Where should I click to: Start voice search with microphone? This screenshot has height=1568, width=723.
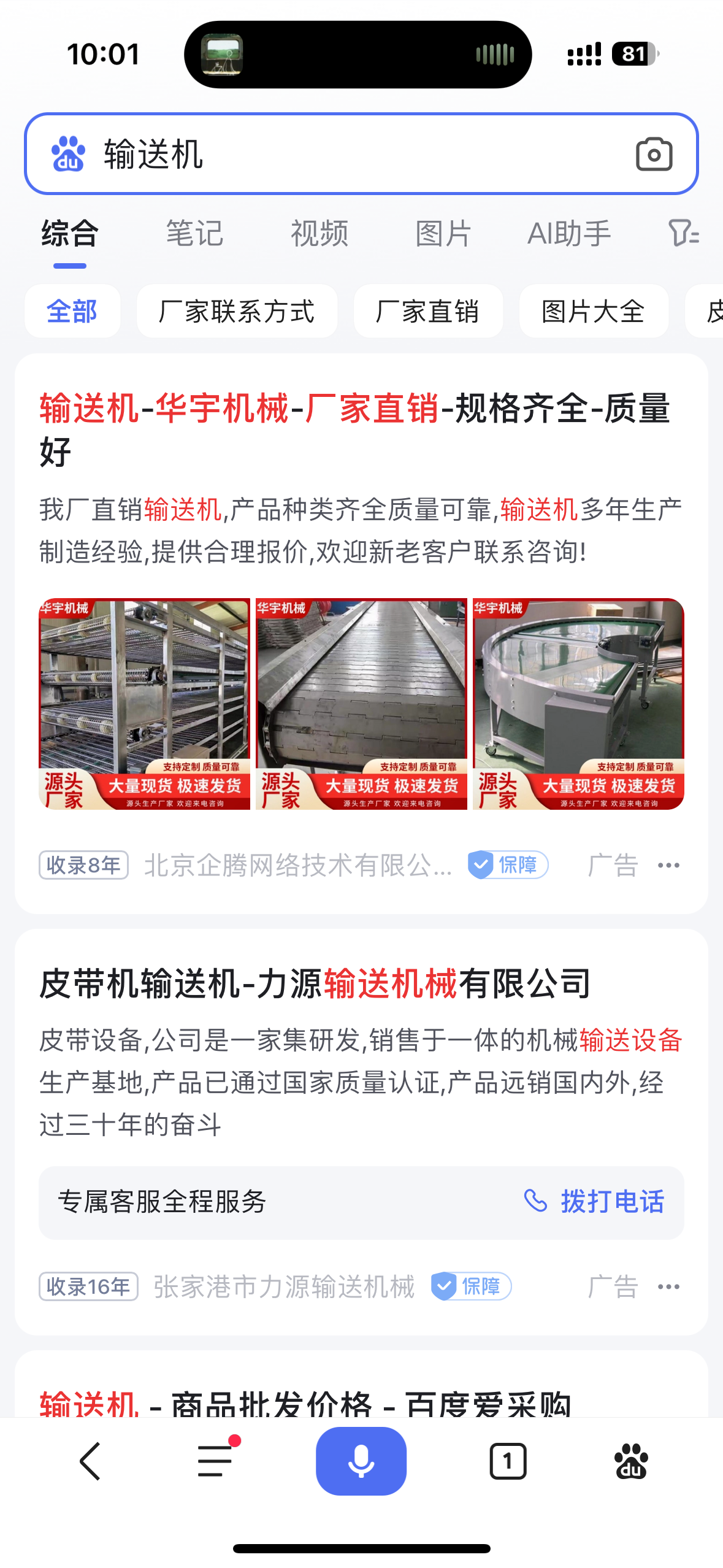point(361,1461)
